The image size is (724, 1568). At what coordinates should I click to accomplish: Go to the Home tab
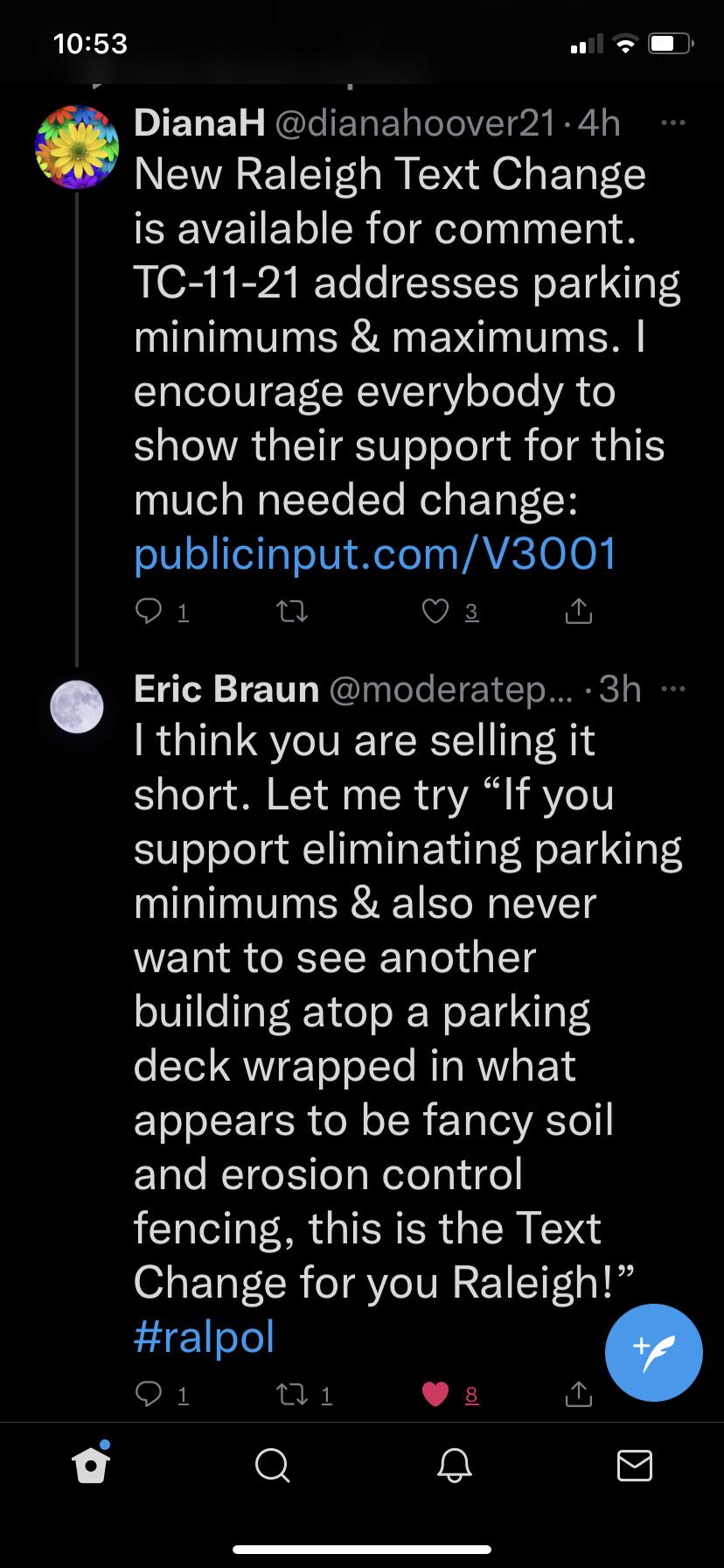point(91,1464)
